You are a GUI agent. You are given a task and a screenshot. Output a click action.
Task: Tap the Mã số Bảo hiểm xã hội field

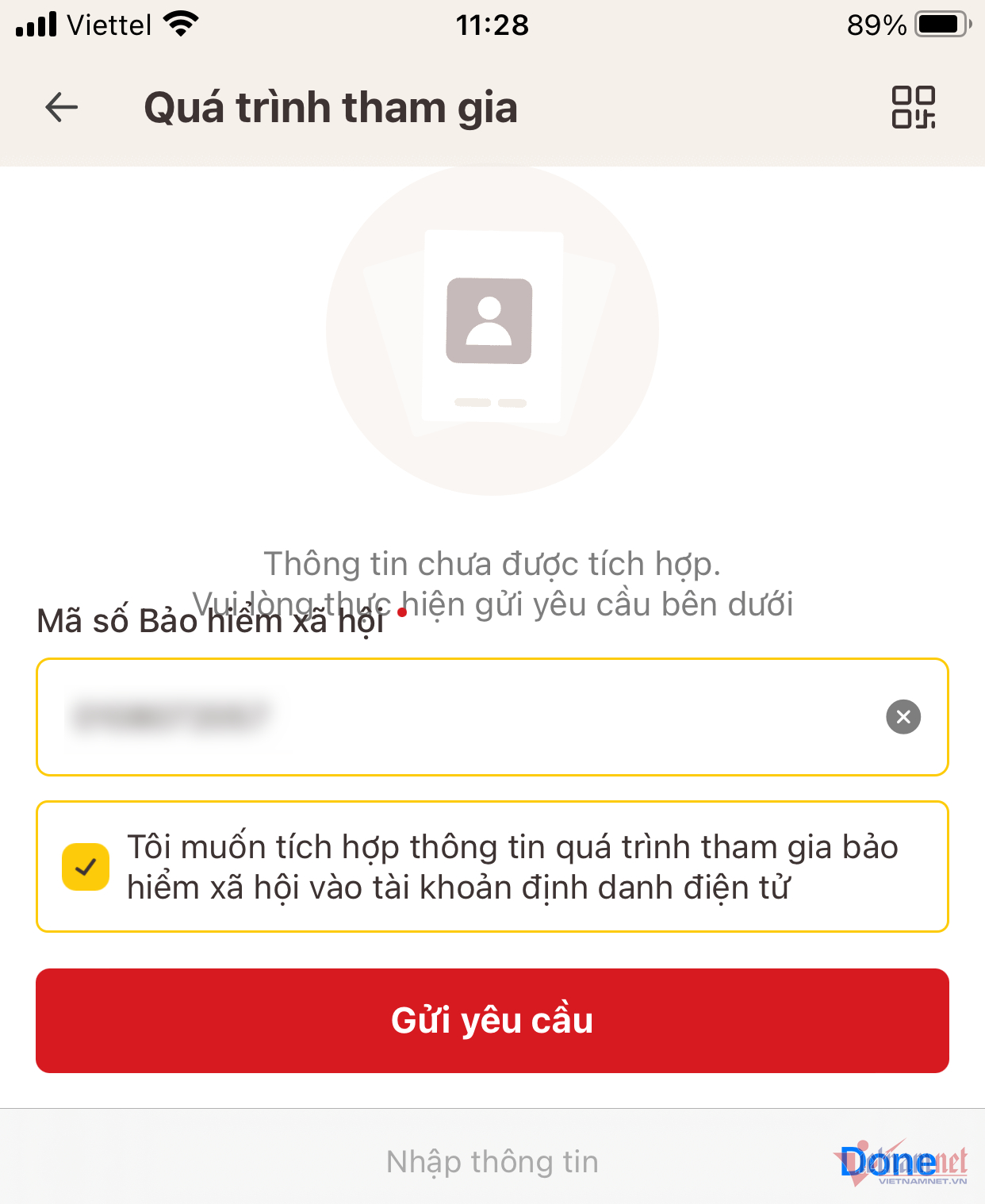[460, 717]
